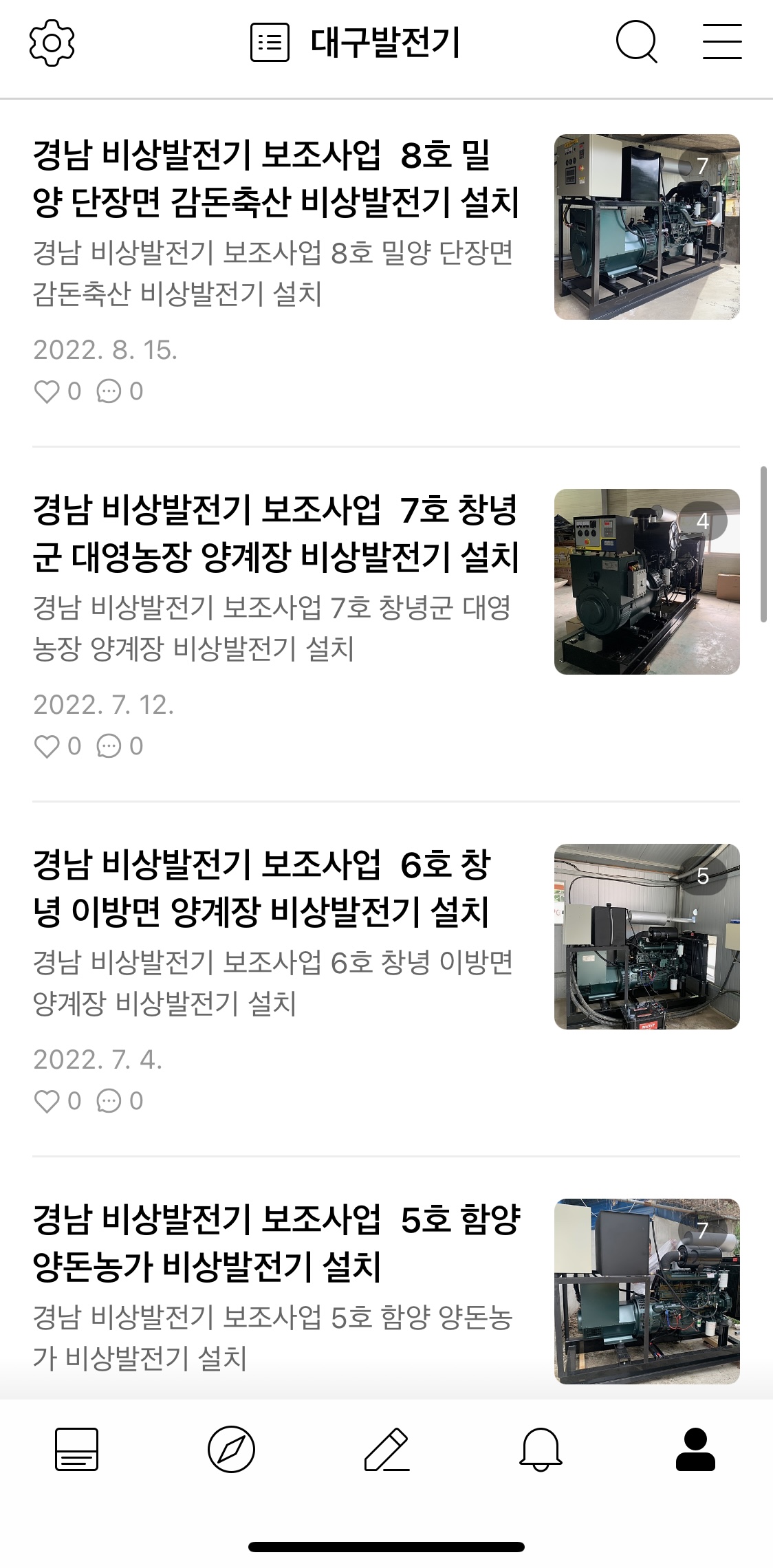View photo thumbnail of 6호 창녕 이방면 post
The width and height of the screenshot is (773, 1568).
click(646, 937)
